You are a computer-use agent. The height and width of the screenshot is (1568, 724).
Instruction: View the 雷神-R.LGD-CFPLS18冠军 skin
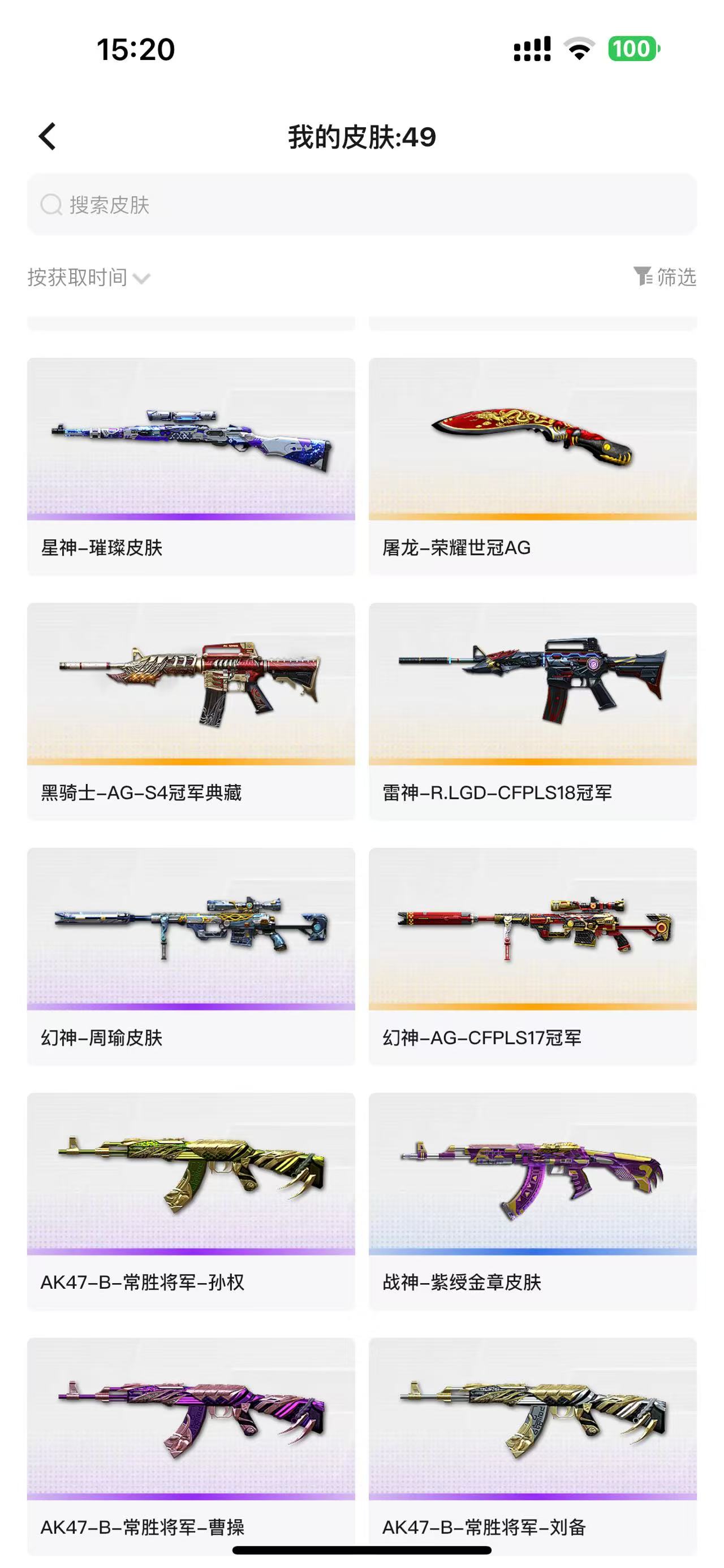pyautogui.click(x=533, y=712)
